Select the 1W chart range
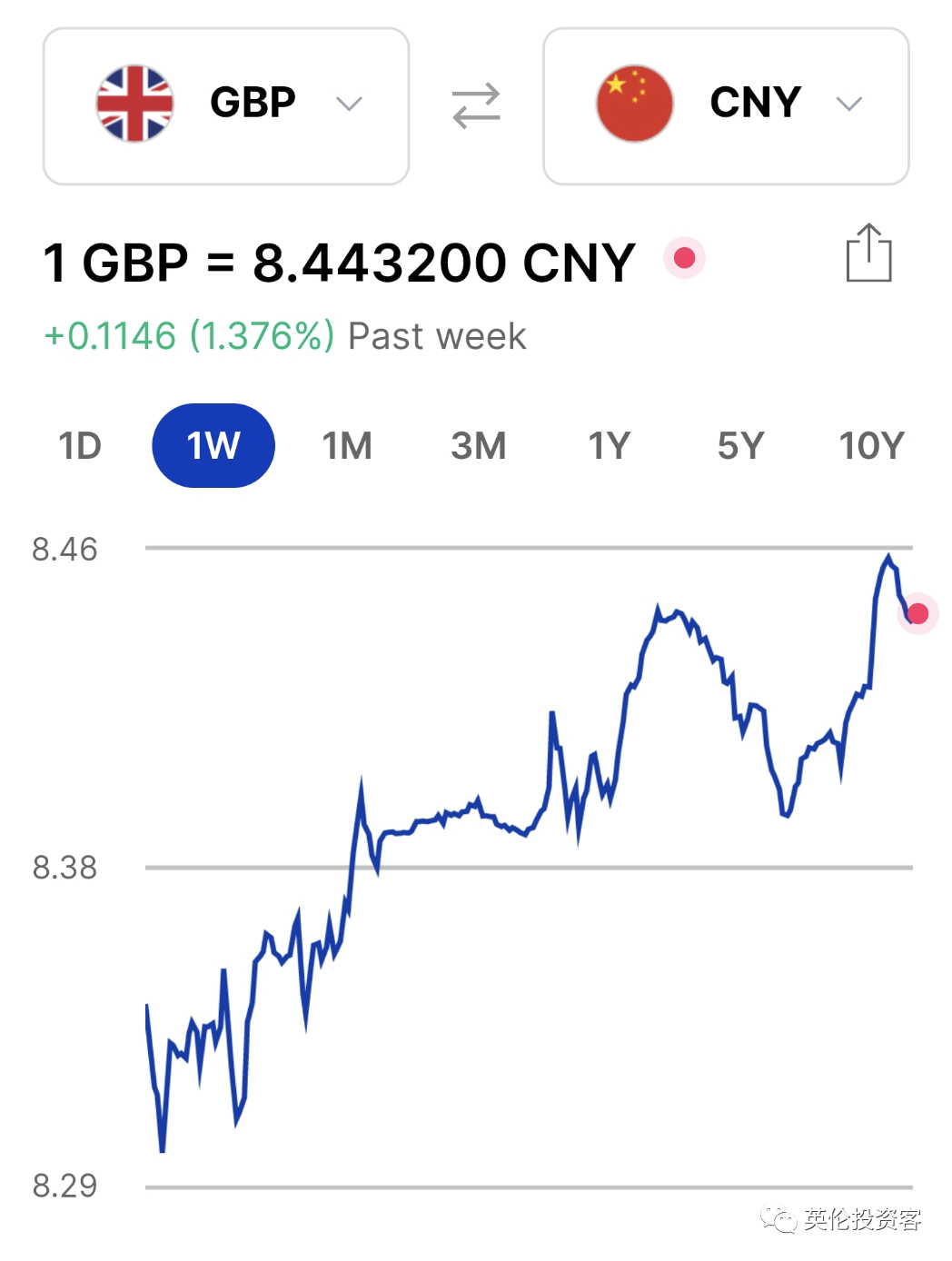Viewport: 952px width, 1261px height. 213,446
